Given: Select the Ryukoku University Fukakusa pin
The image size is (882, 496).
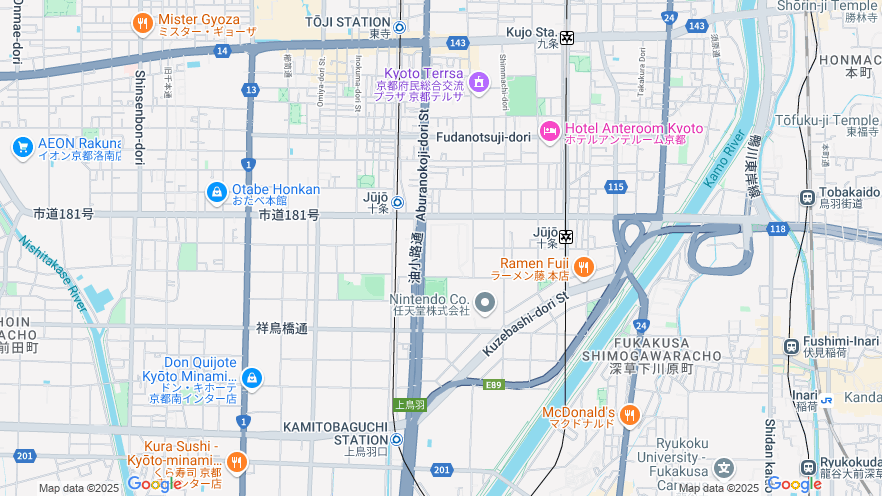Looking at the screenshot, I should tap(724, 467).
